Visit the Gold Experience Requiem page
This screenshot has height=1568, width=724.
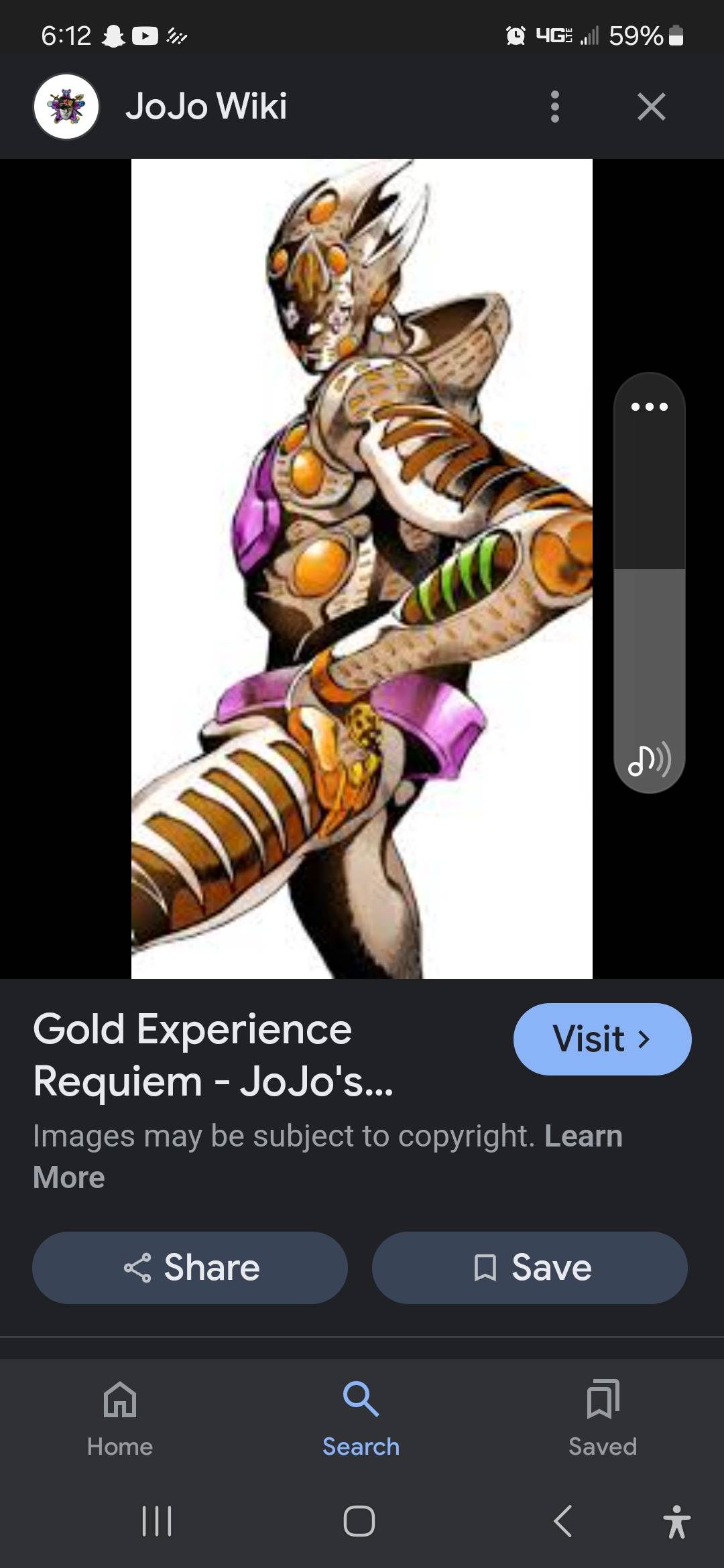coord(601,1039)
